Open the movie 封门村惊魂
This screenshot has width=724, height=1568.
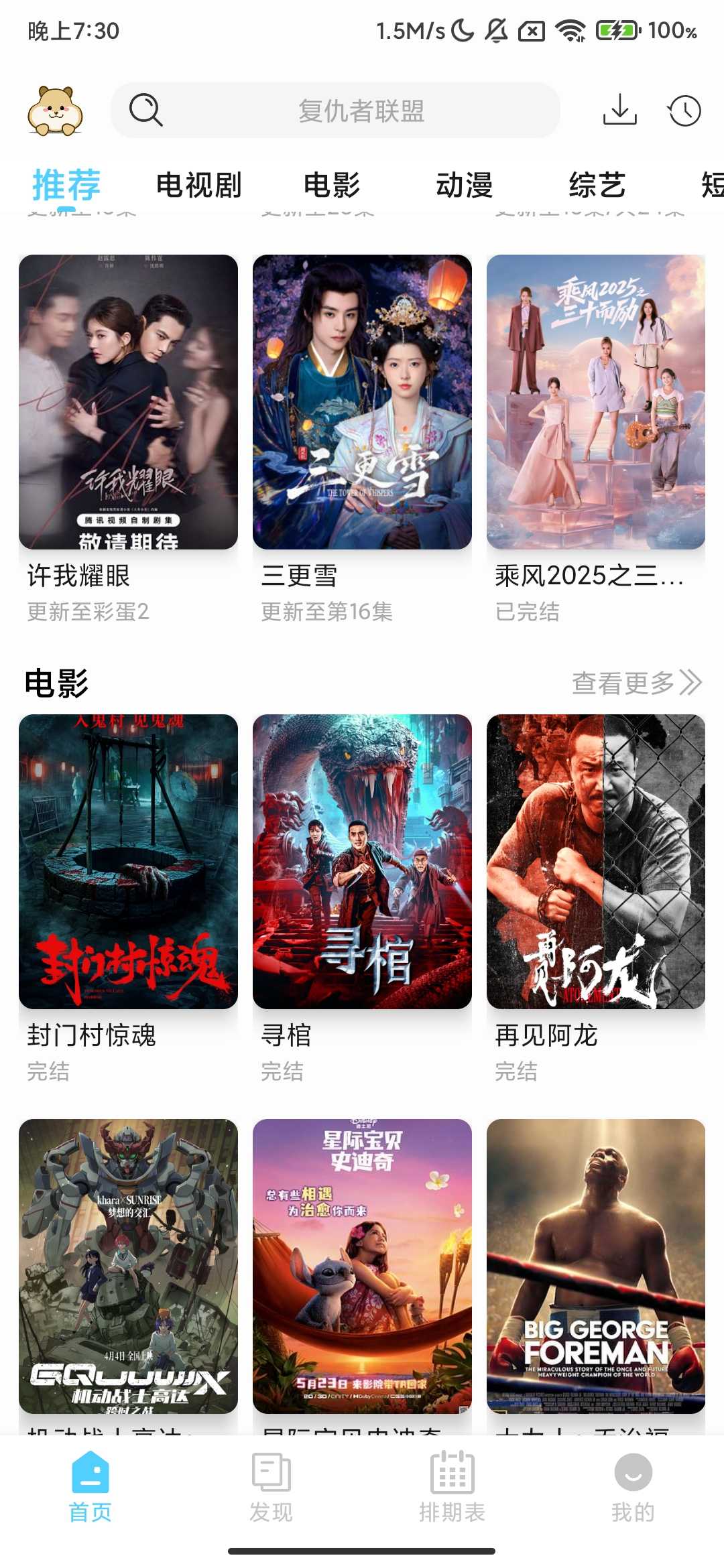128,862
